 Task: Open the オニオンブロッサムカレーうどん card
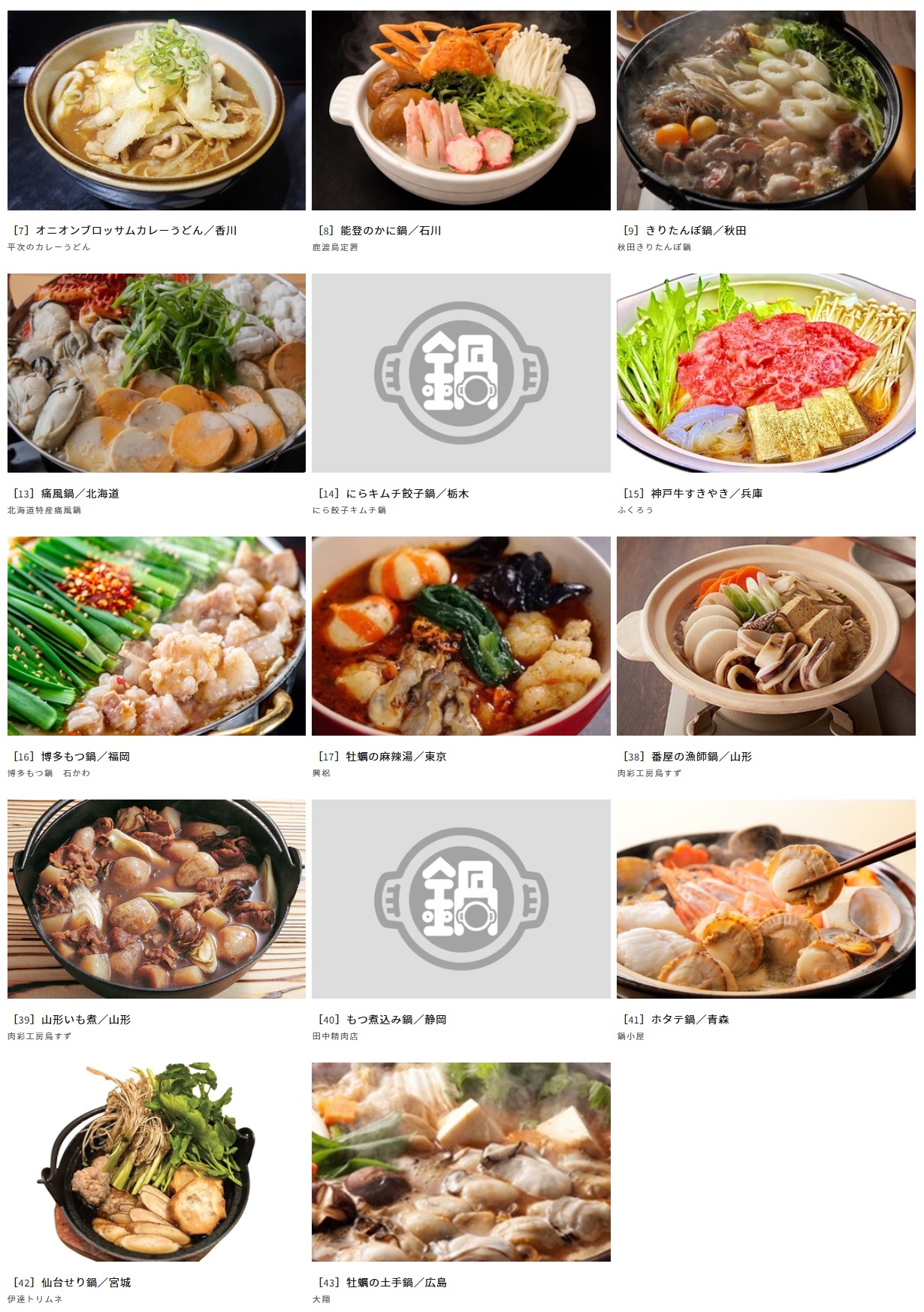156,110
